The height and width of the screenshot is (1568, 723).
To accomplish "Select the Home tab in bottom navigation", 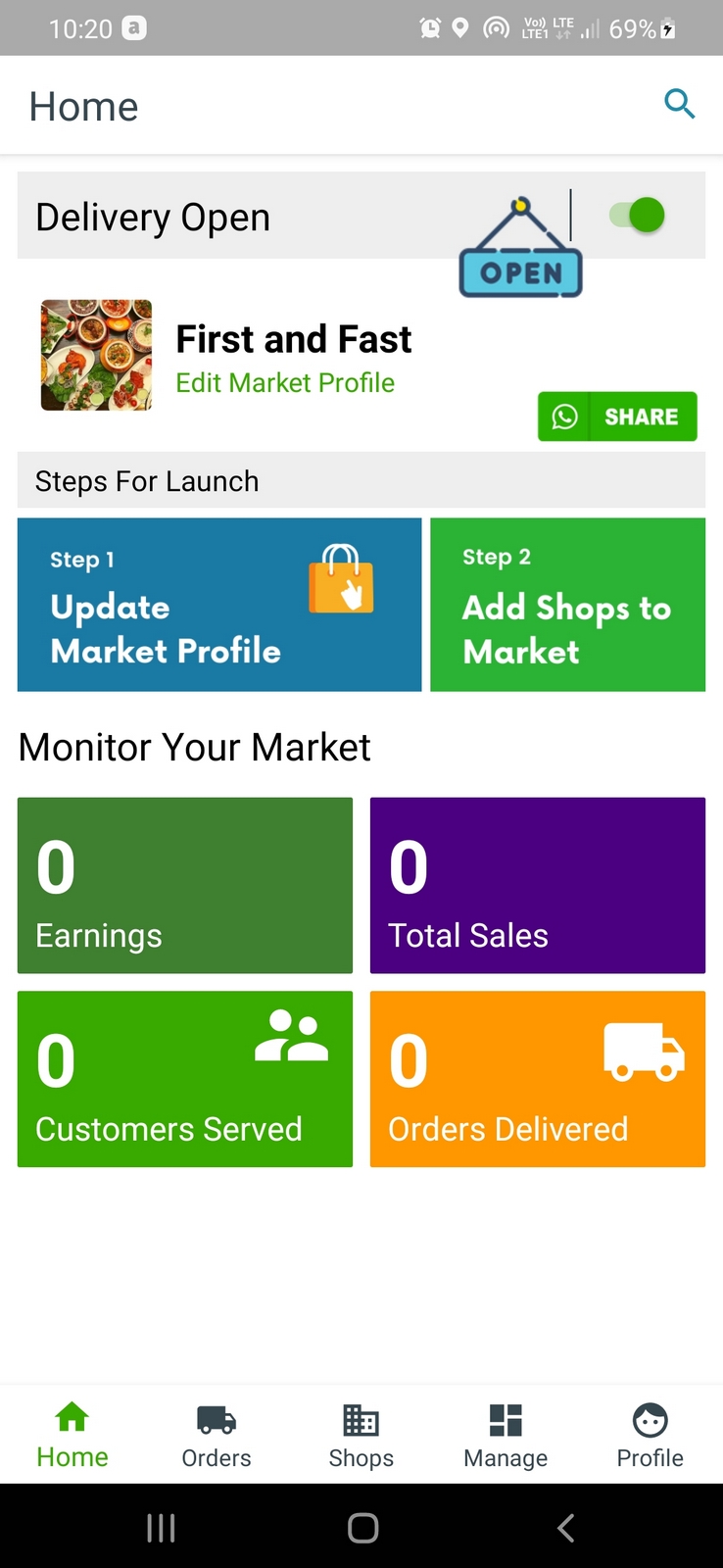I will 72,1435.
